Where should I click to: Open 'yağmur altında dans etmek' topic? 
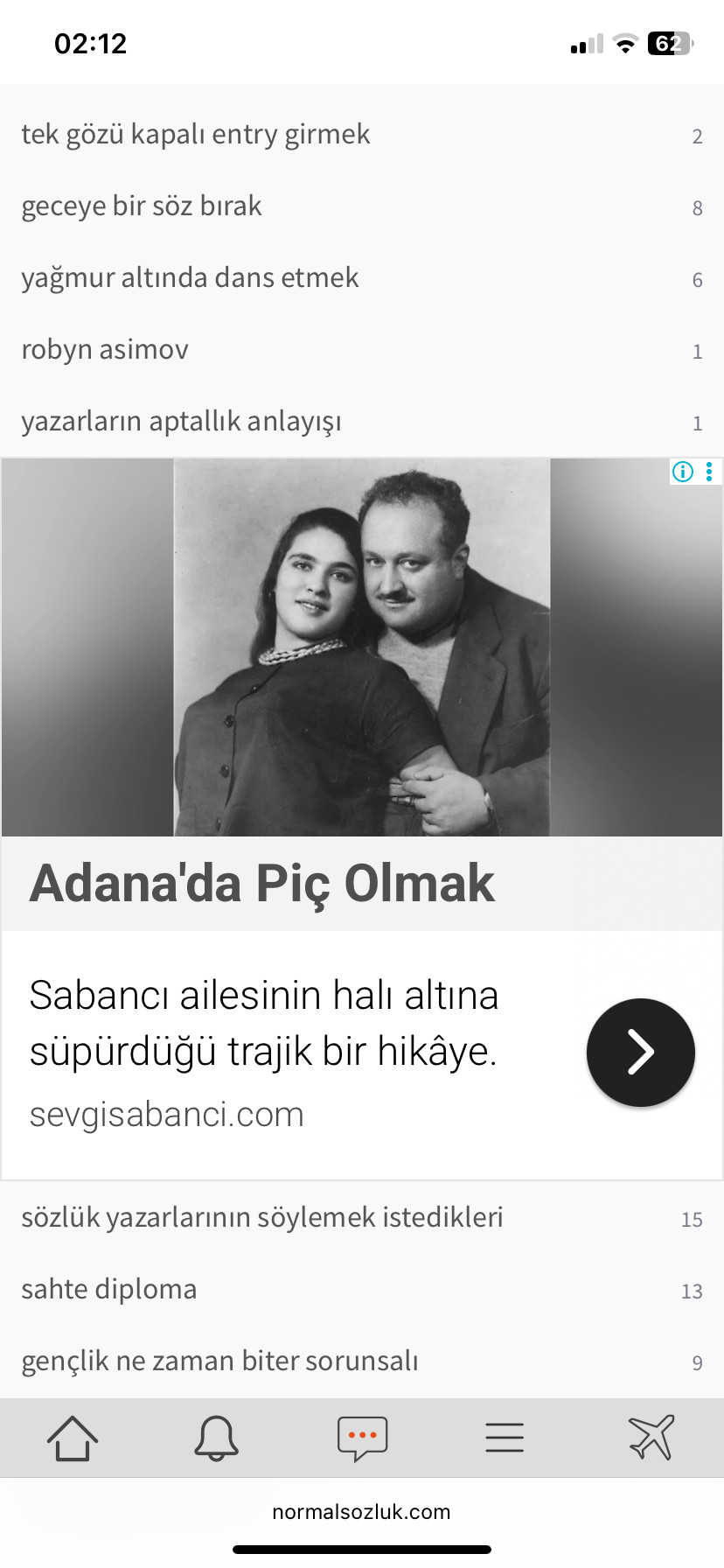(190, 278)
